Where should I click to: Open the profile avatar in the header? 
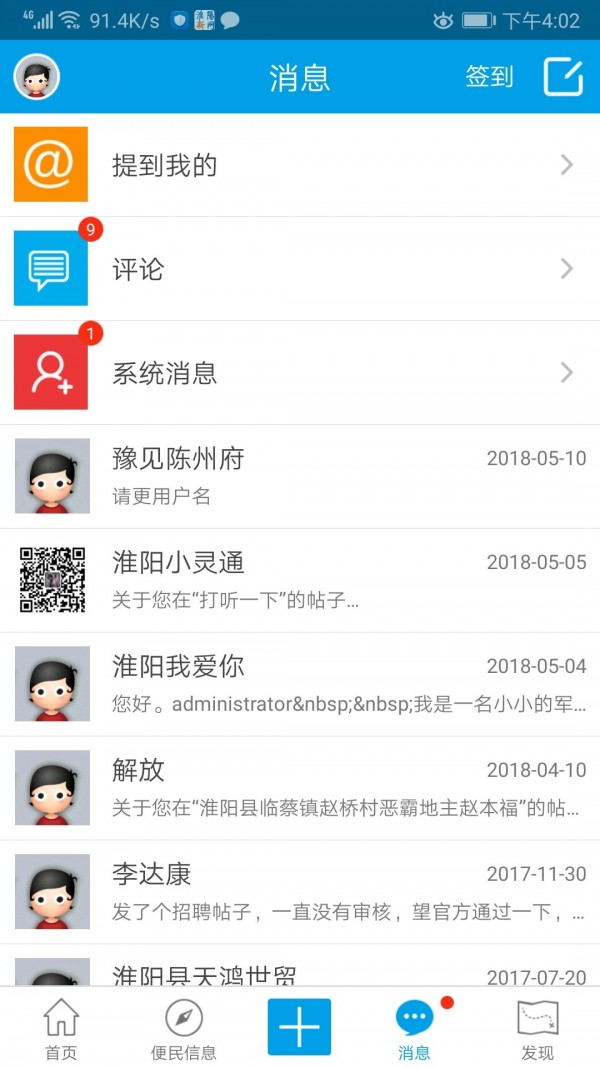tap(37, 77)
